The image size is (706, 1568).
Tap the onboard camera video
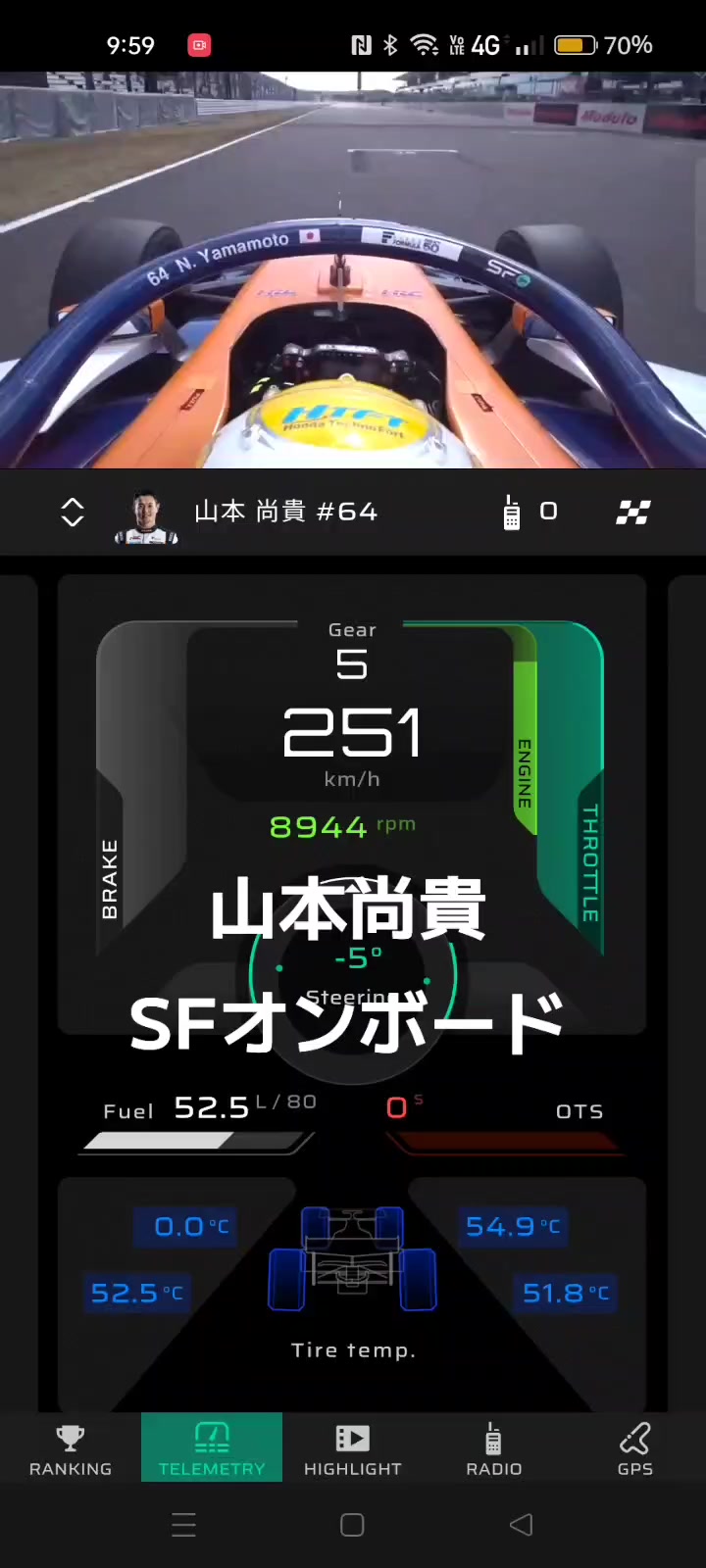pos(353,269)
